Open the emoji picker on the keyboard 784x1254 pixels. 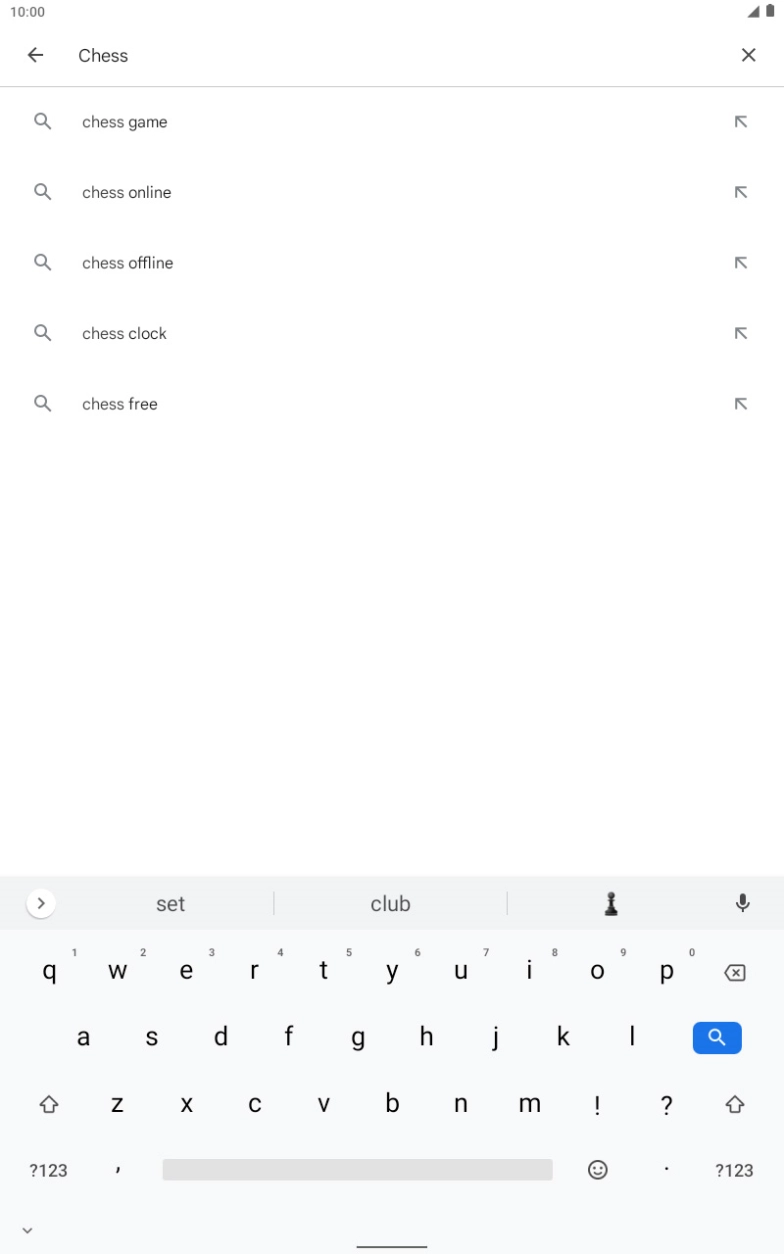click(x=597, y=1170)
